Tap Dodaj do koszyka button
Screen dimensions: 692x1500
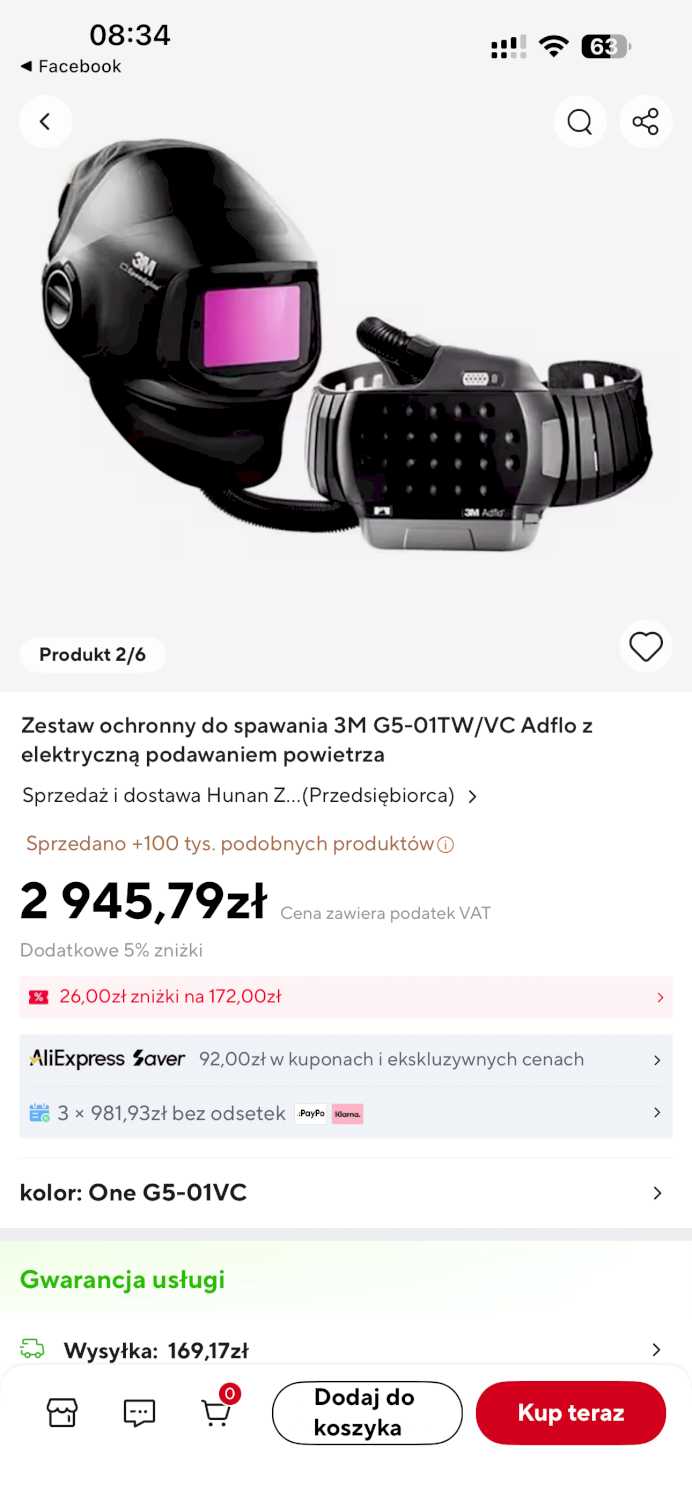367,1412
